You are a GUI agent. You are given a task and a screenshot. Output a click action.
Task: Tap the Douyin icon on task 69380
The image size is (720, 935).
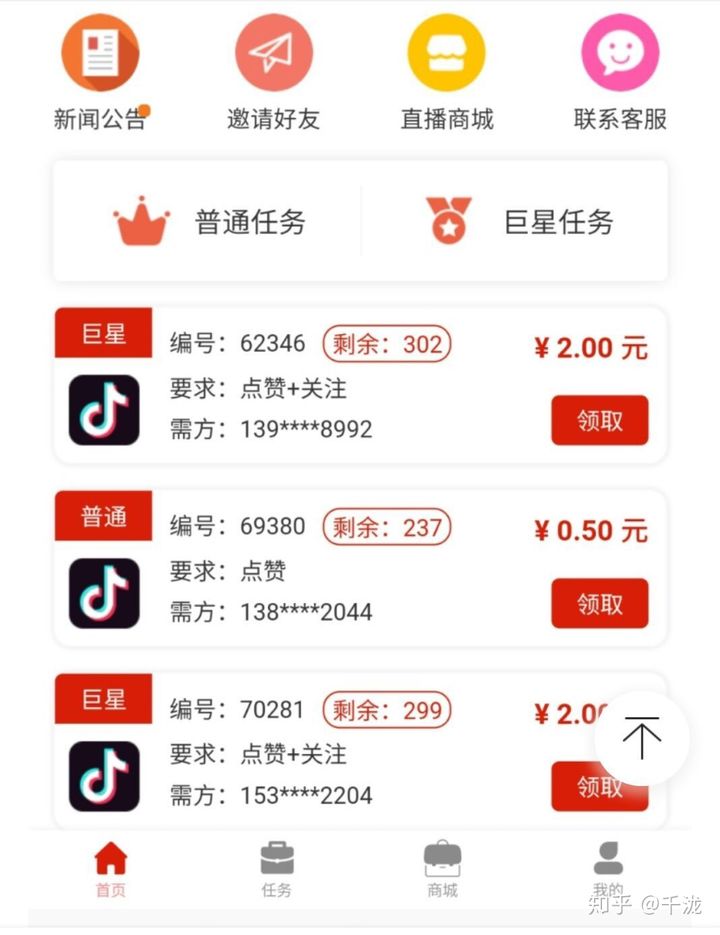[103, 593]
